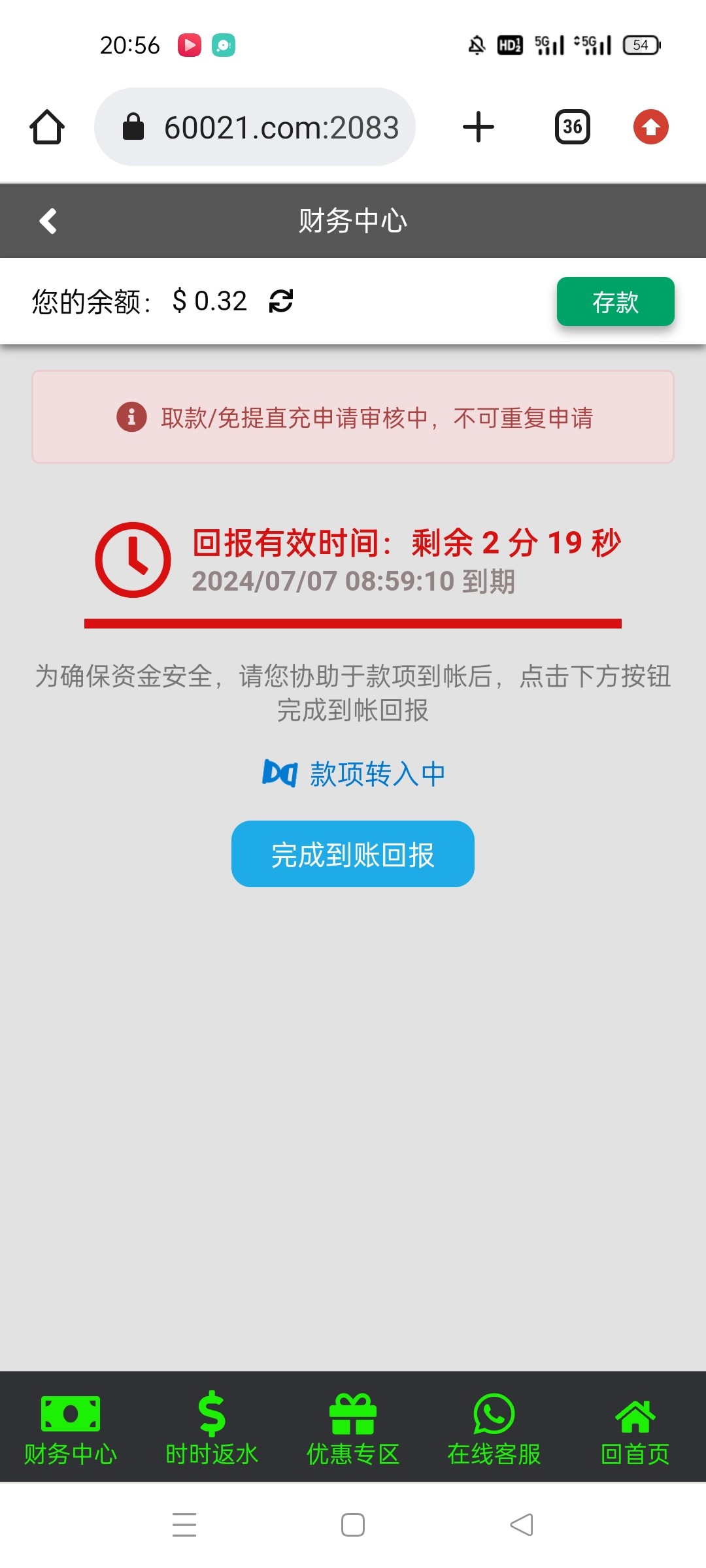Switch to 时时返水 tab

coord(212,1428)
